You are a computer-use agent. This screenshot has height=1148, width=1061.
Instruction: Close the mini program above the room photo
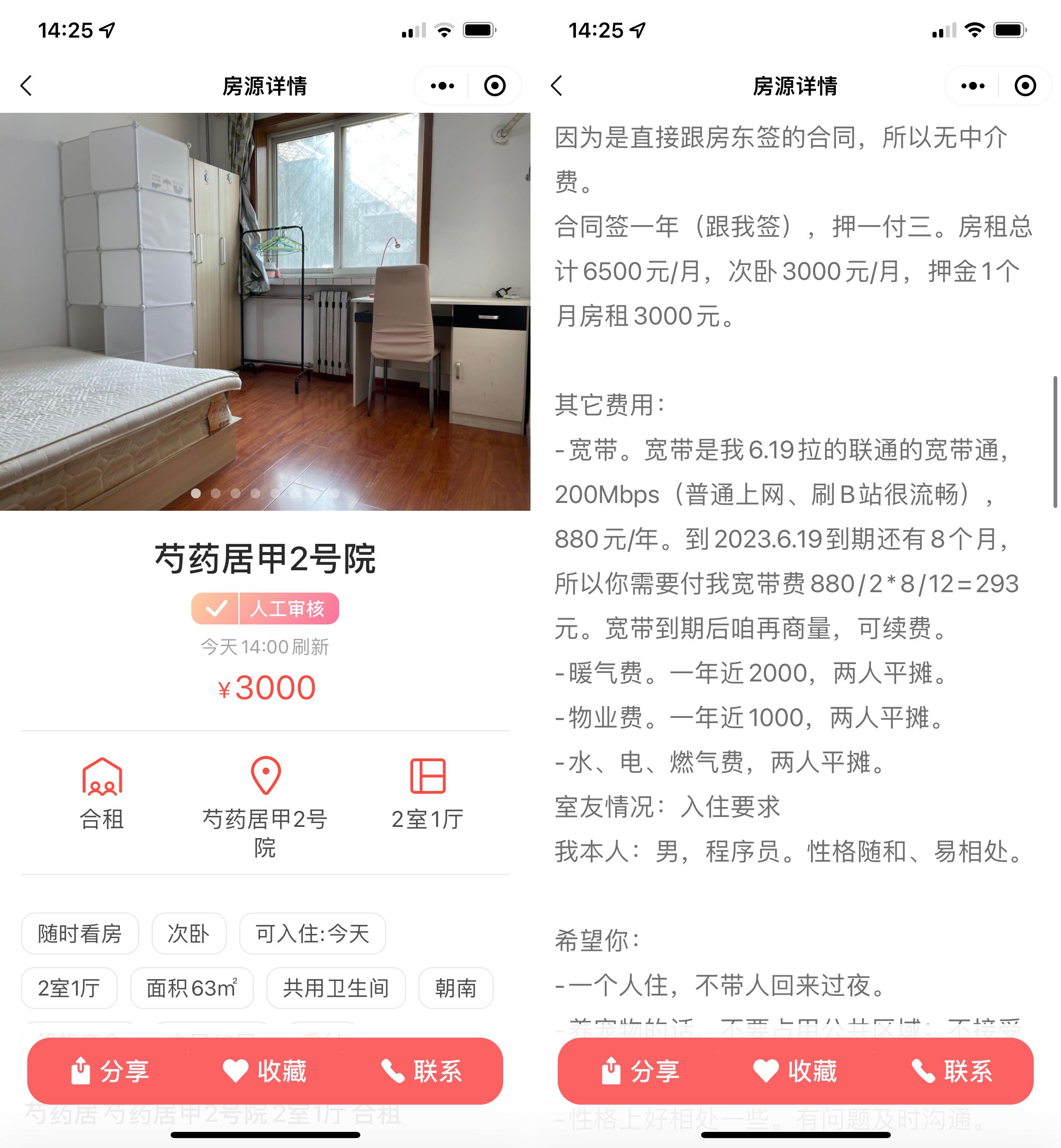tap(494, 86)
